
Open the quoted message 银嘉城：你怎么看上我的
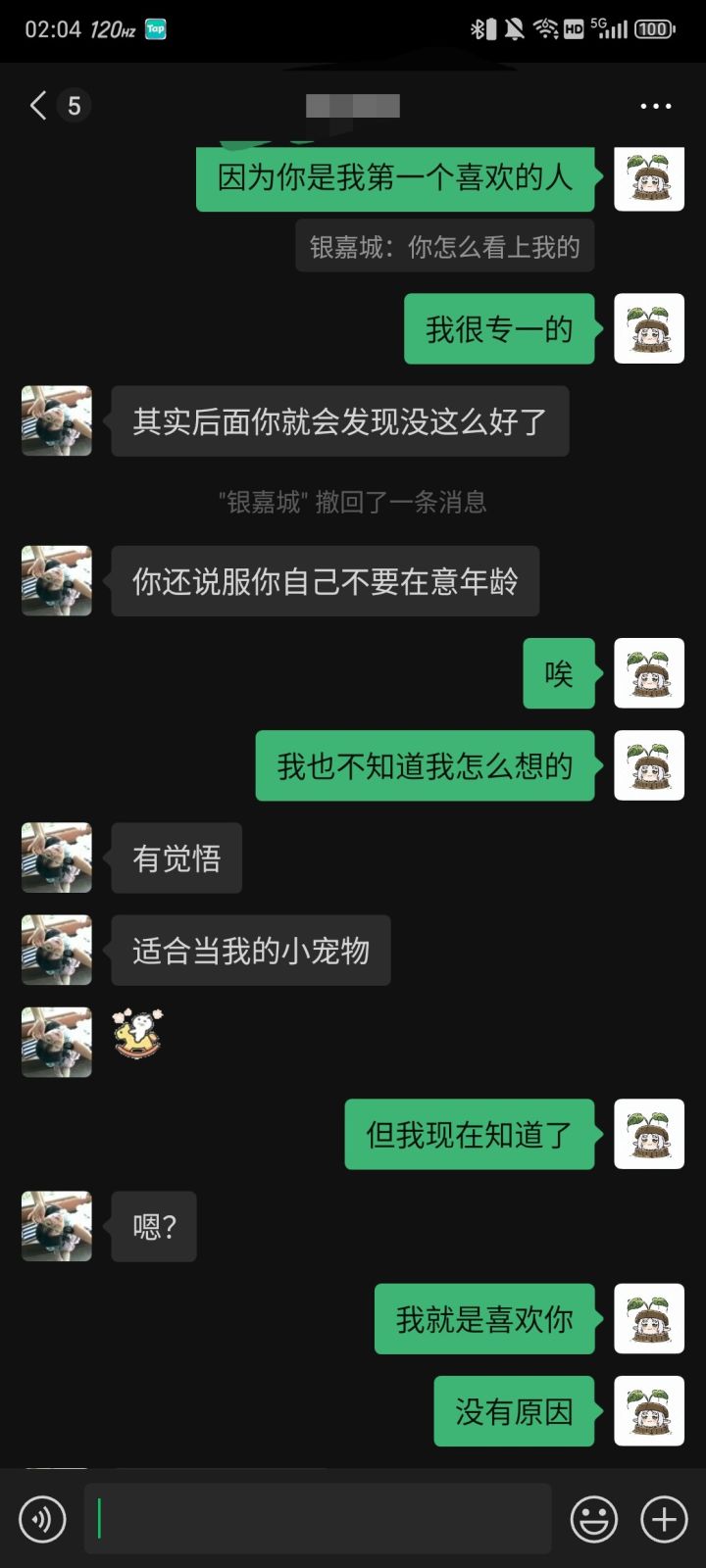[443, 246]
